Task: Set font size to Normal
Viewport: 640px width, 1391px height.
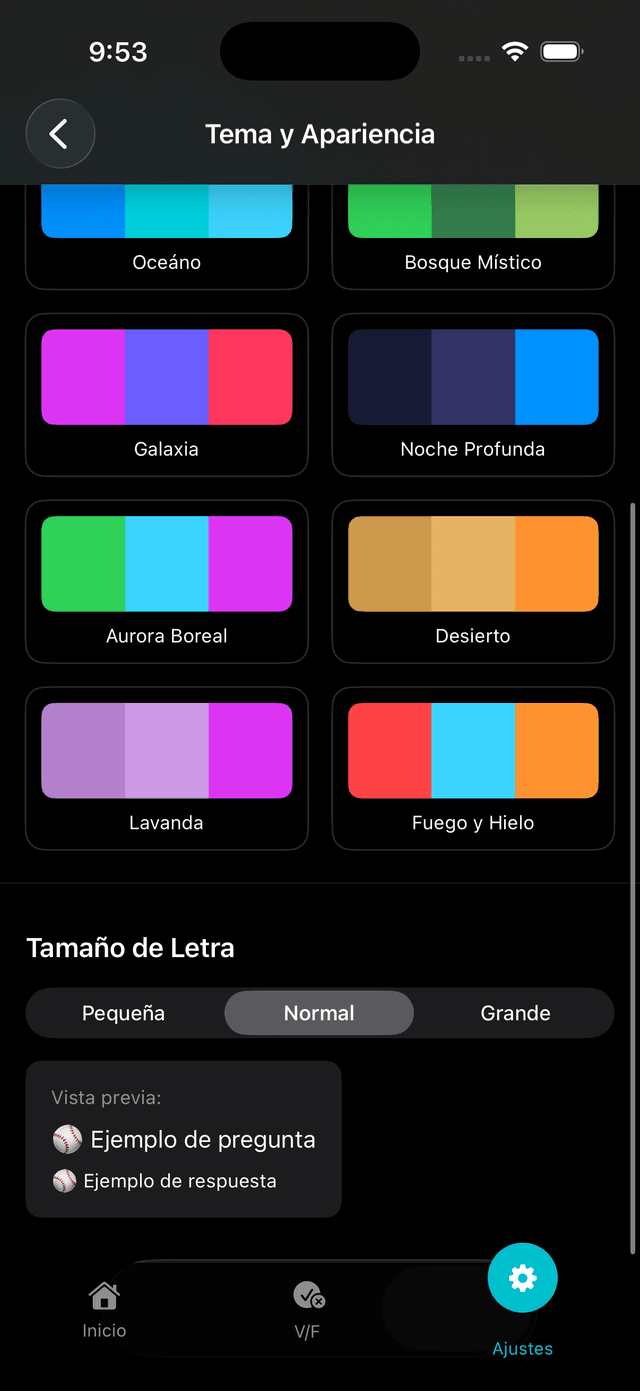Action: point(319,1013)
